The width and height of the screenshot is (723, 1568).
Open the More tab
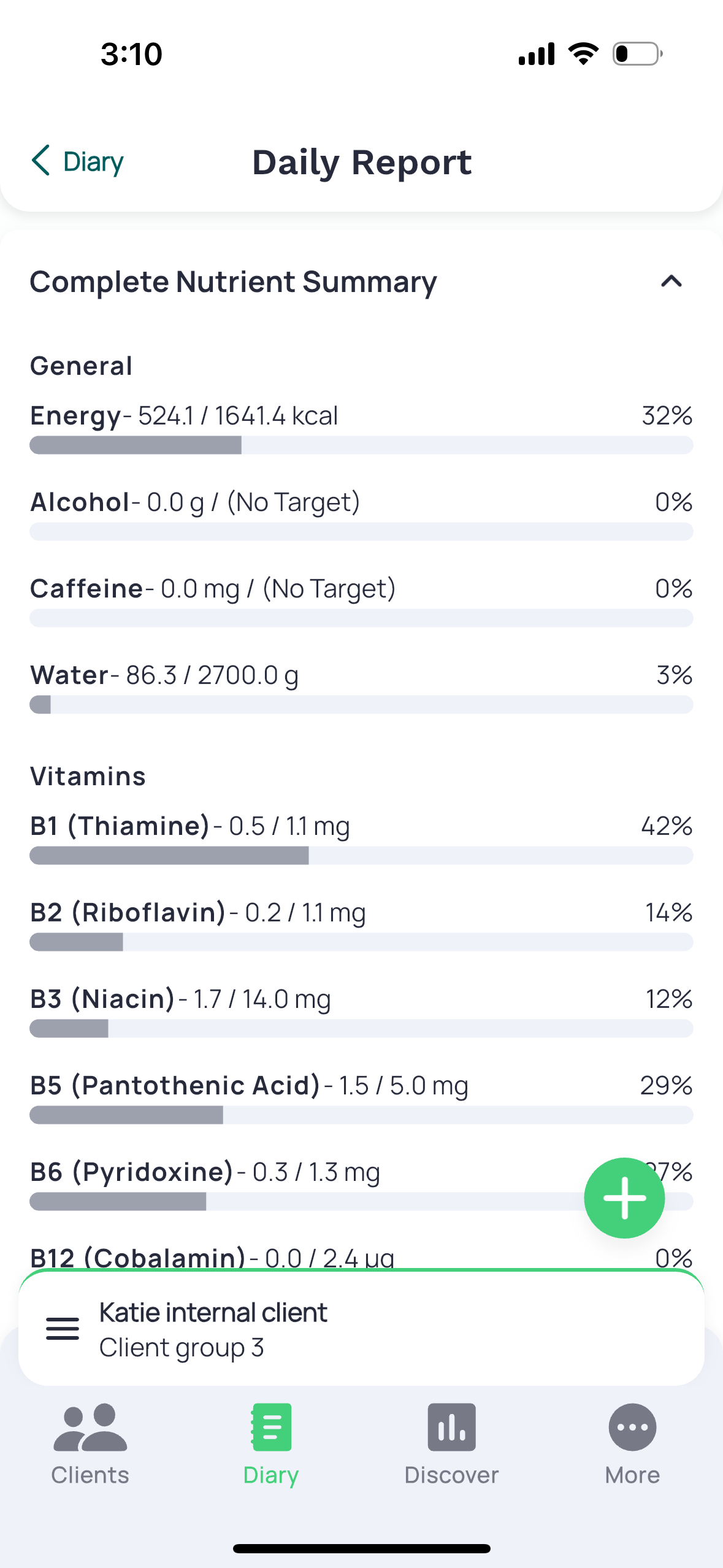(632, 1444)
